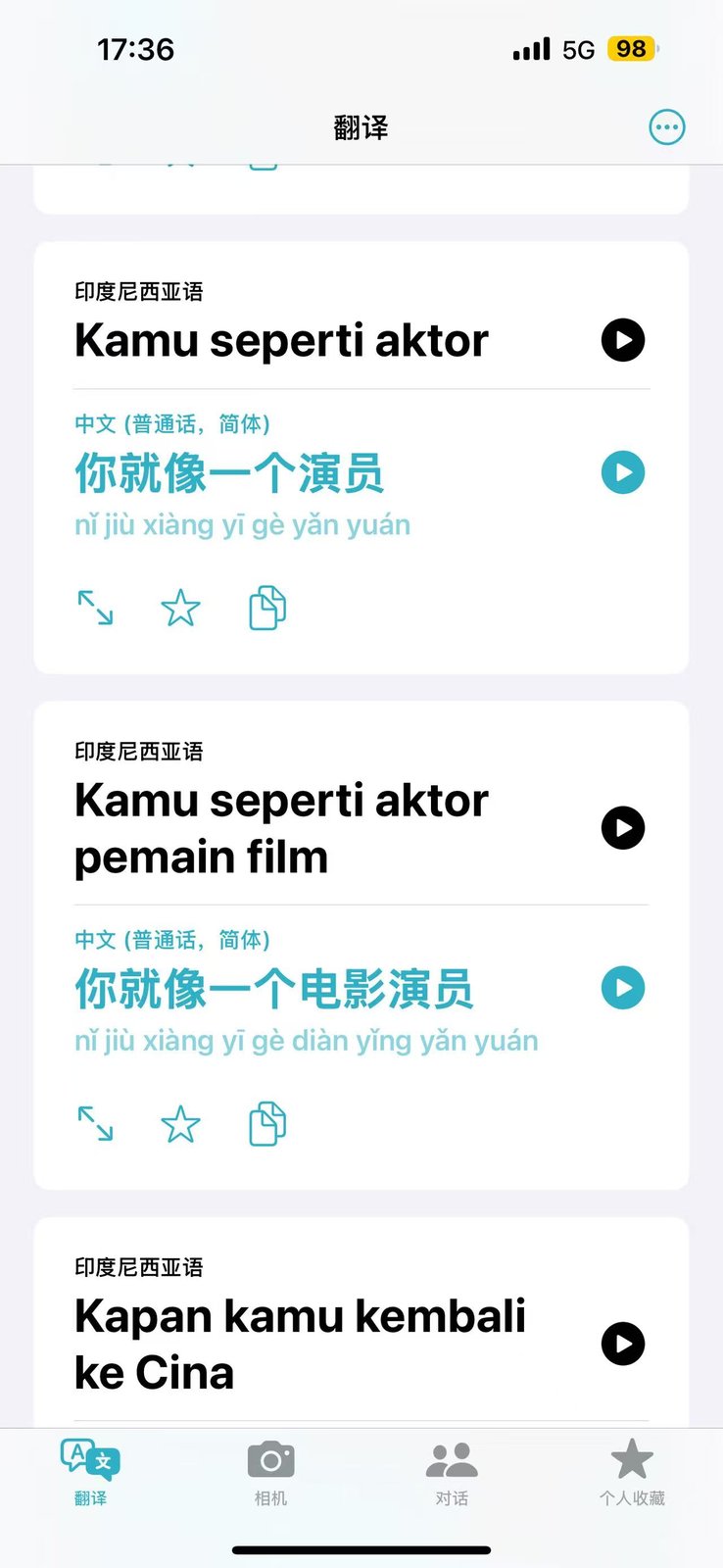Expand the 你就像一个演员 translation to full screen
Viewport: 723px width, 1568px height.
click(x=95, y=608)
